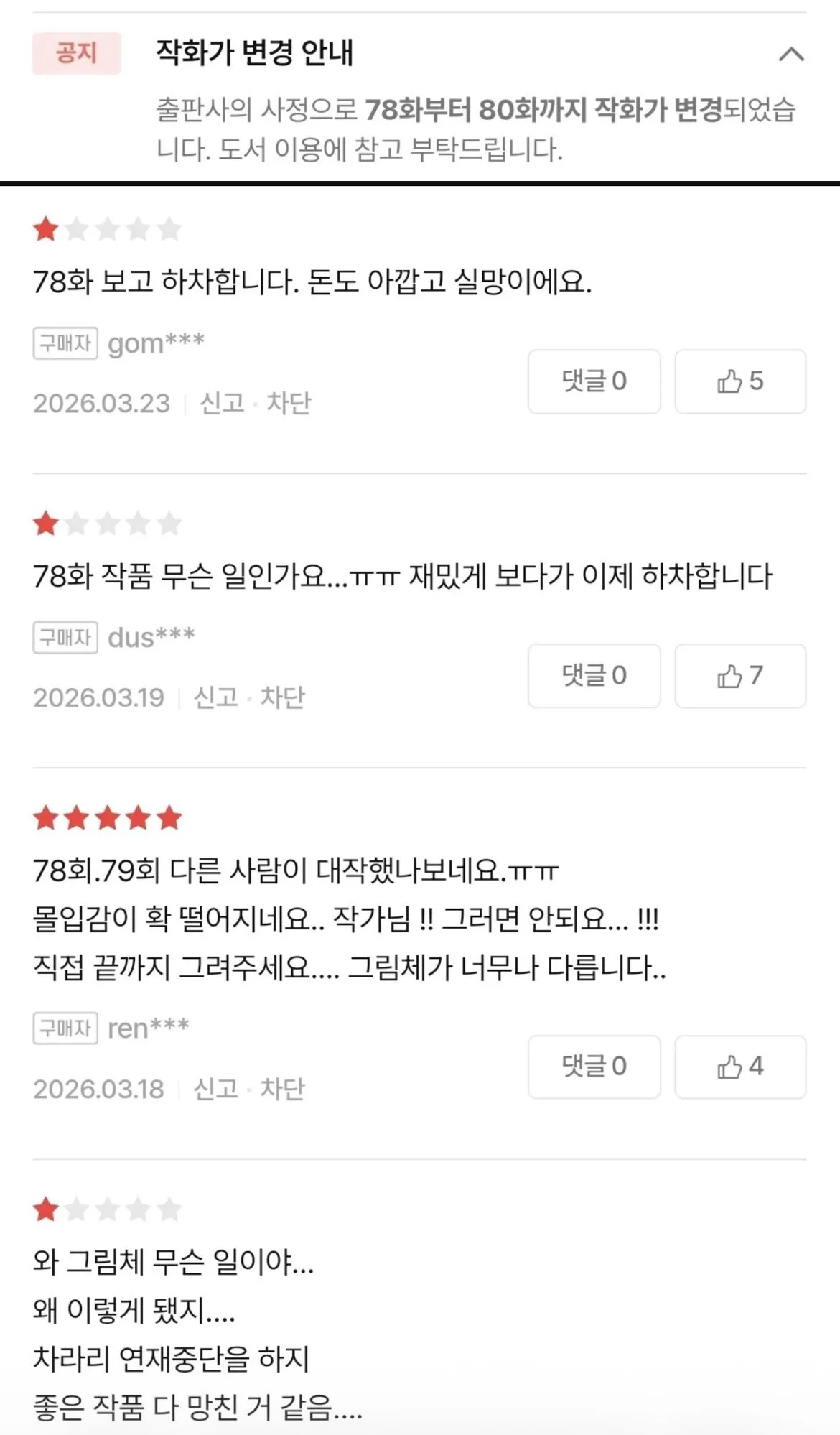Open comments on dus***'s review
The height and width of the screenshot is (1435, 840).
[x=594, y=676]
